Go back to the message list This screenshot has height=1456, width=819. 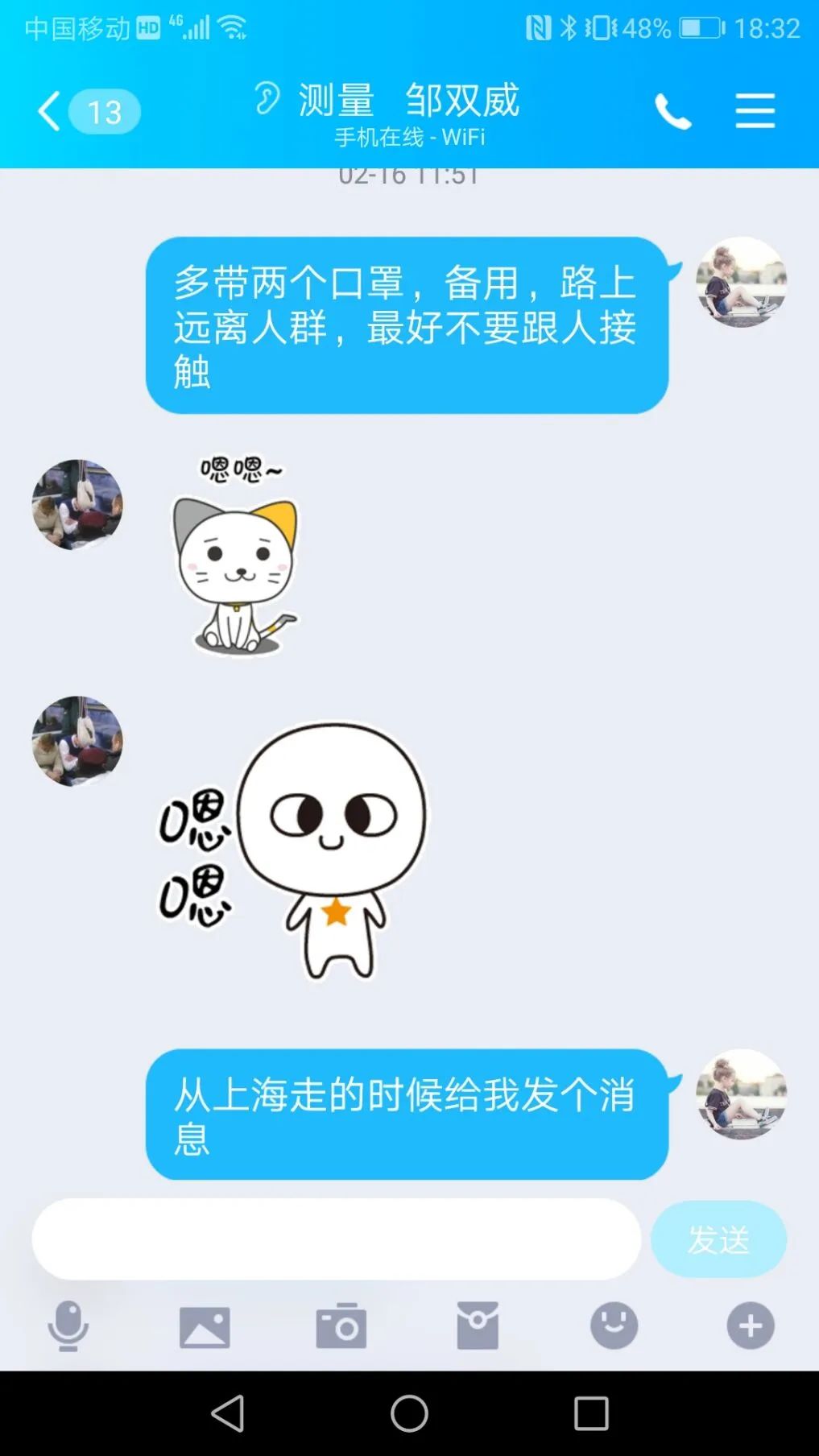[x=50, y=111]
